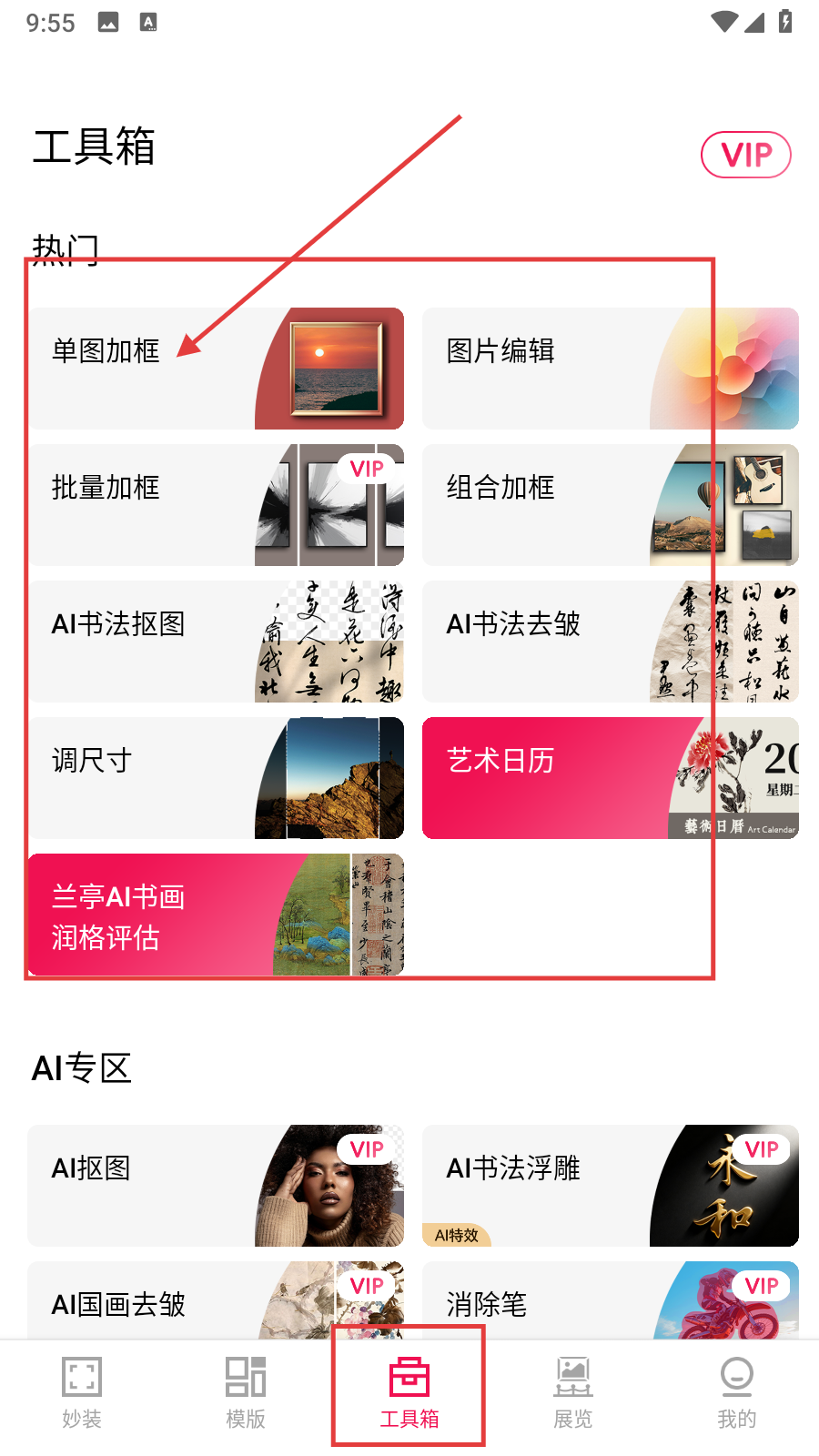
Task: Open the 图片编辑 tool
Action: [x=610, y=369]
